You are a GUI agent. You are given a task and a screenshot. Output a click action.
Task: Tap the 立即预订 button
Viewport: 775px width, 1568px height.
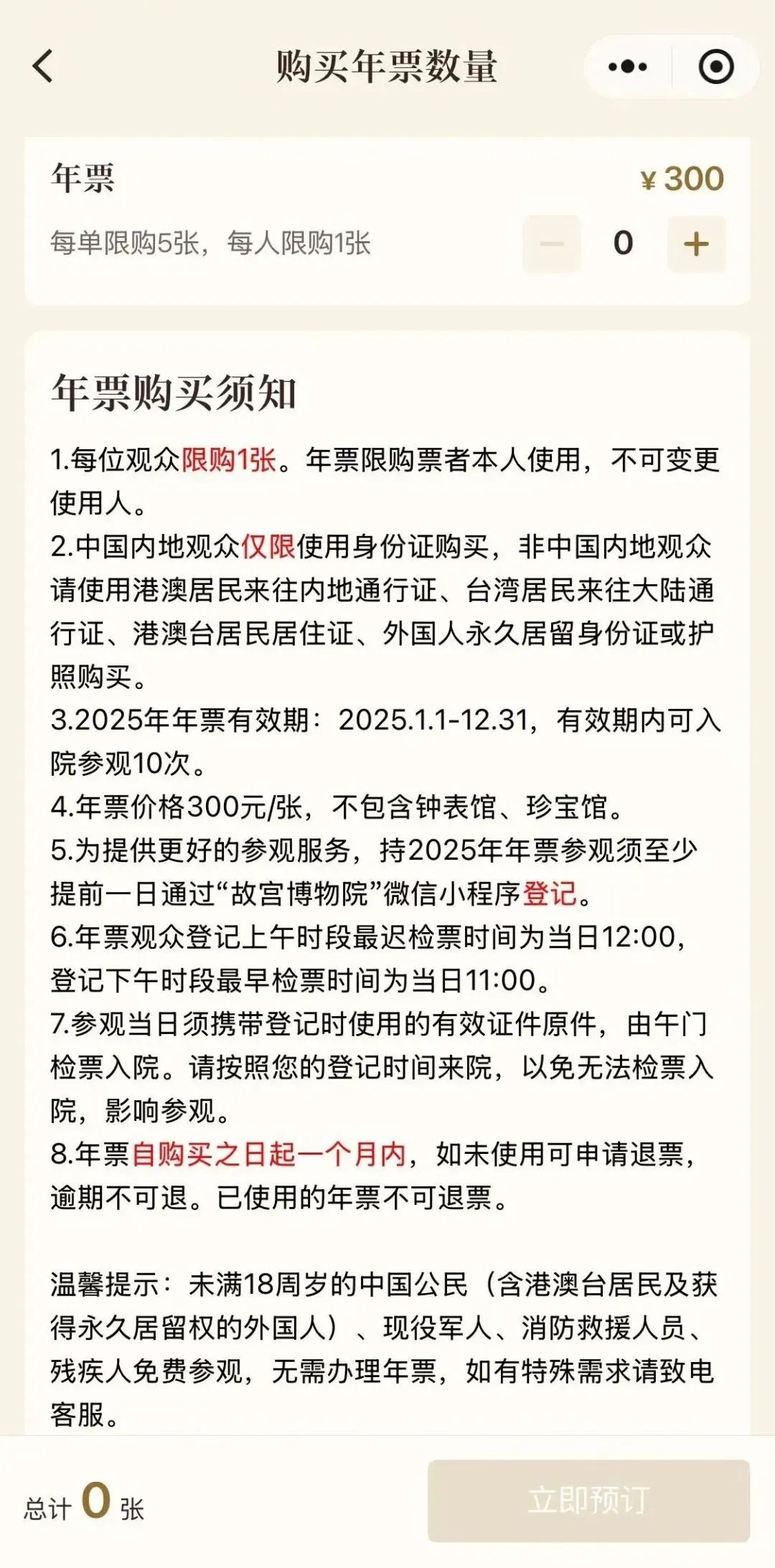click(588, 1501)
